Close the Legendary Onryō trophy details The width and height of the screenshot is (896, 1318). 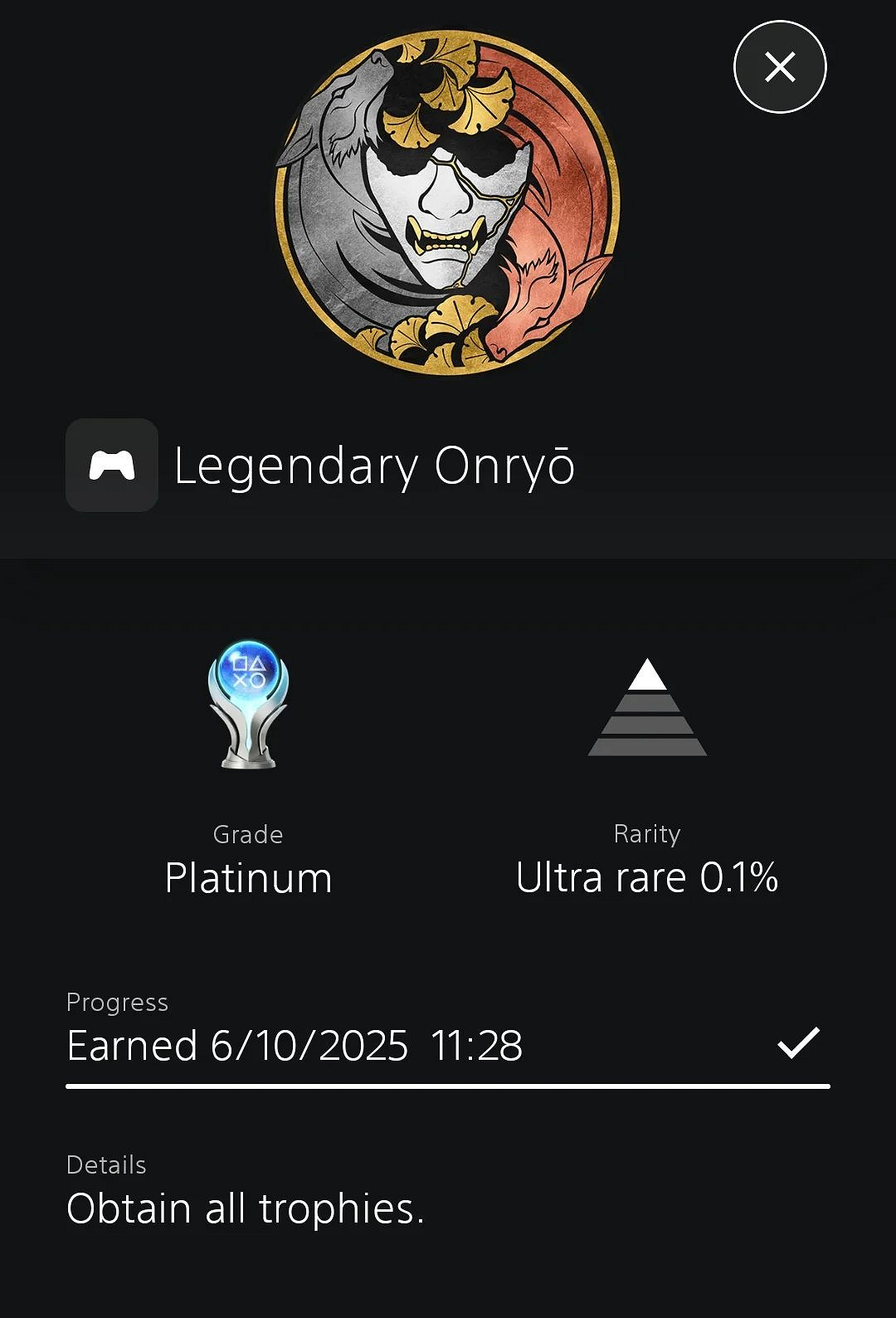[780, 67]
